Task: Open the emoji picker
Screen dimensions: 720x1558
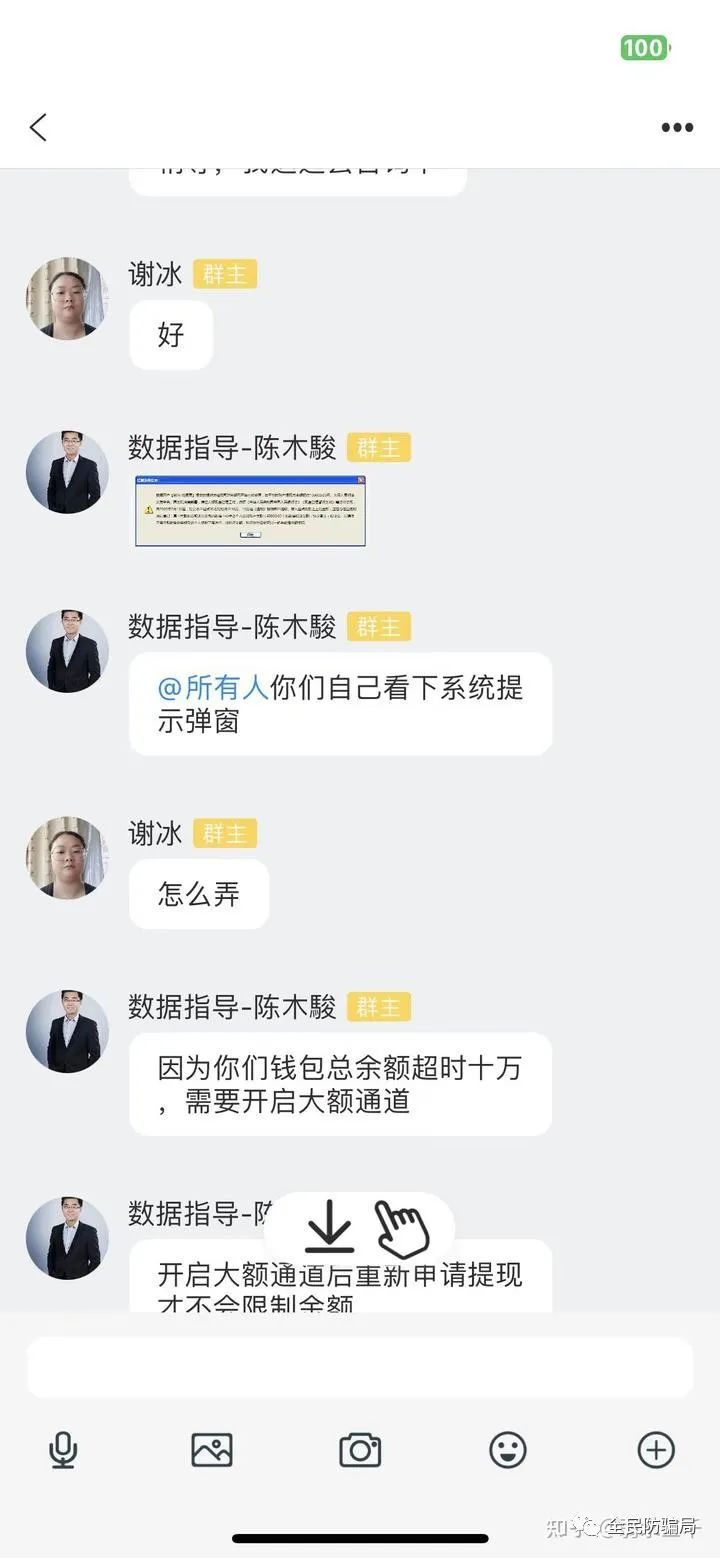Action: [508, 1450]
